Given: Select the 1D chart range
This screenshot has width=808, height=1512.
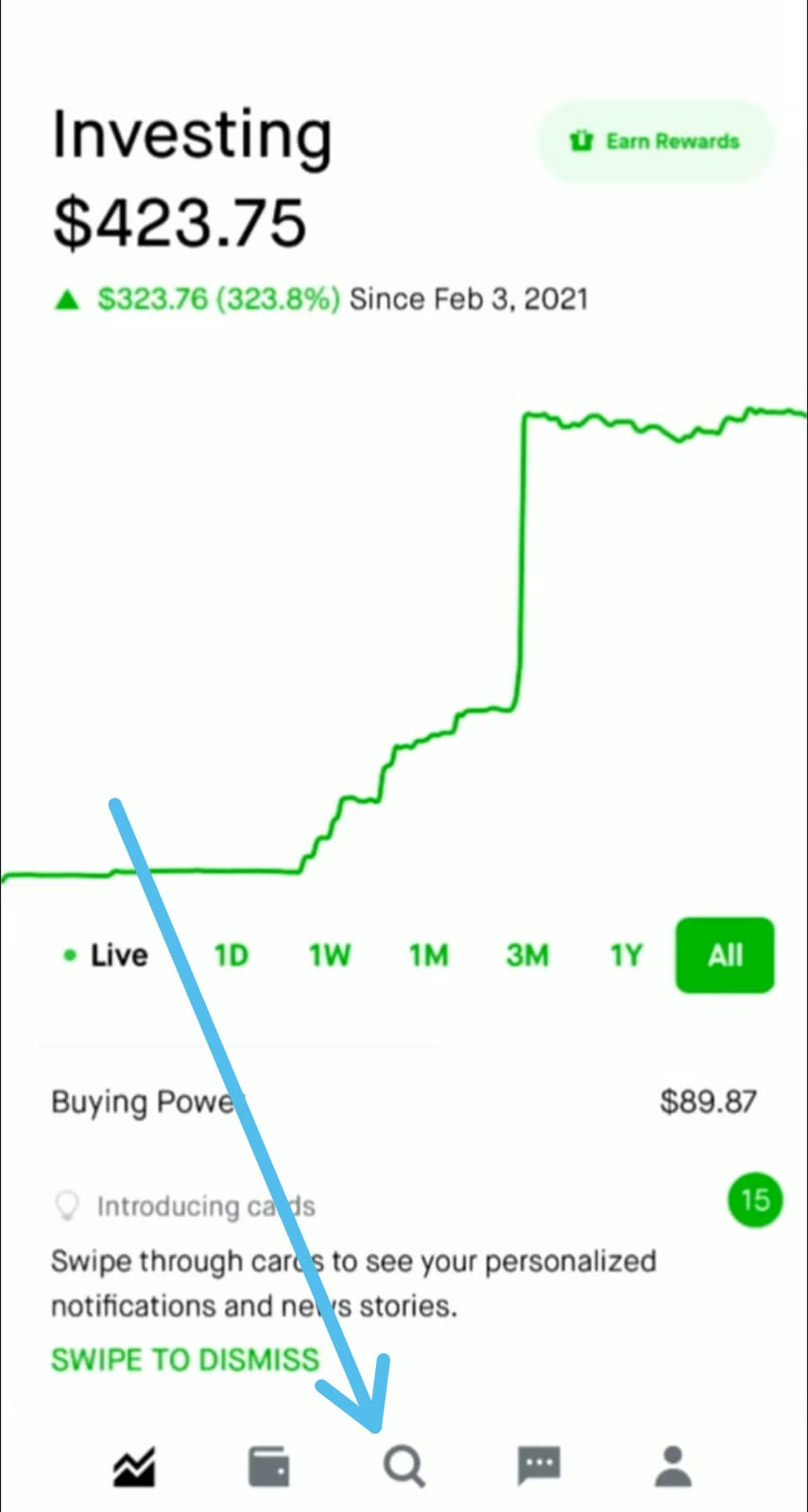Looking at the screenshot, I should coord(231,955).
